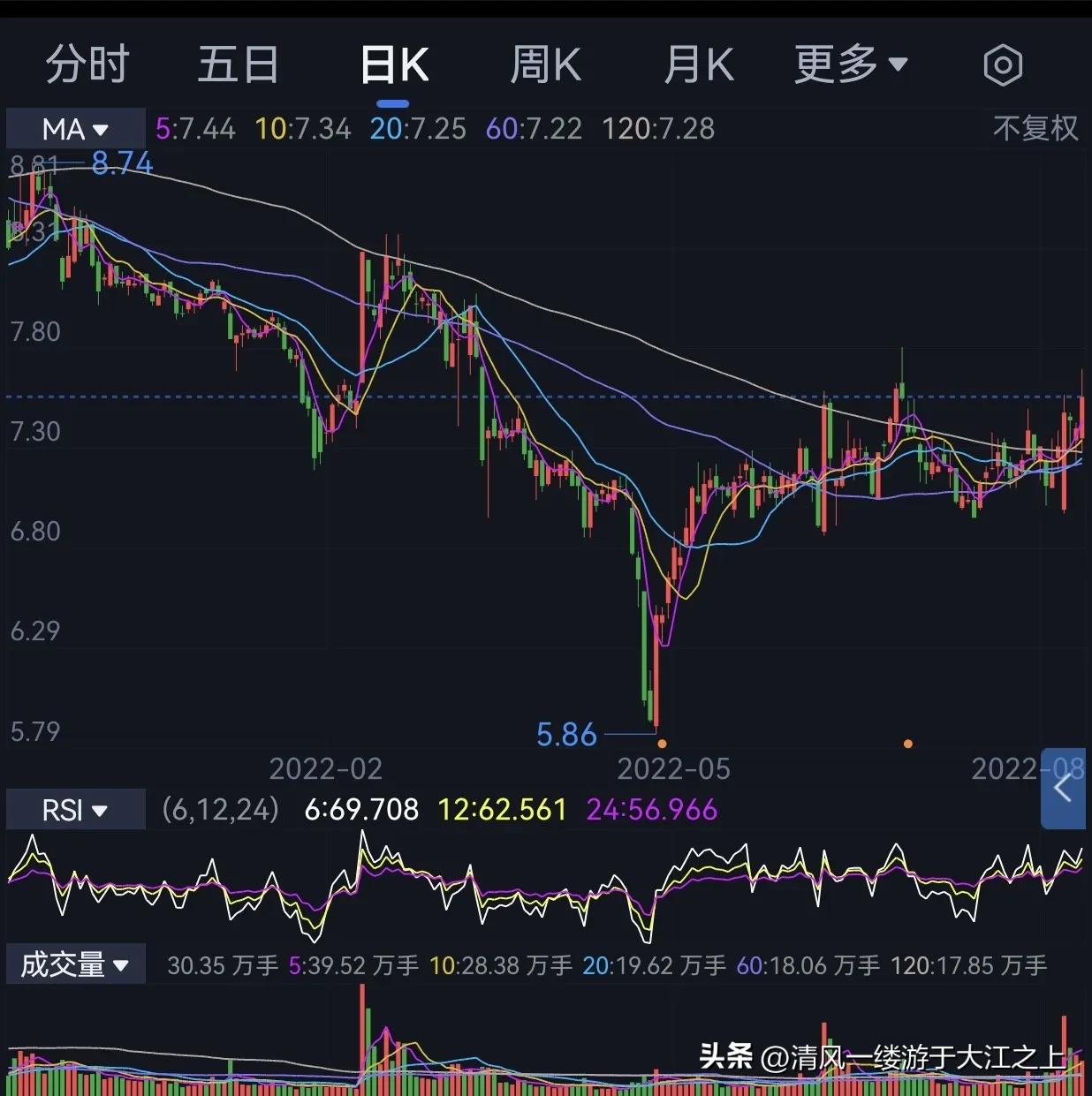Click the orange dot marker near 2022-05
Screen dimensions: 1092x1096
tap(662, 744)
